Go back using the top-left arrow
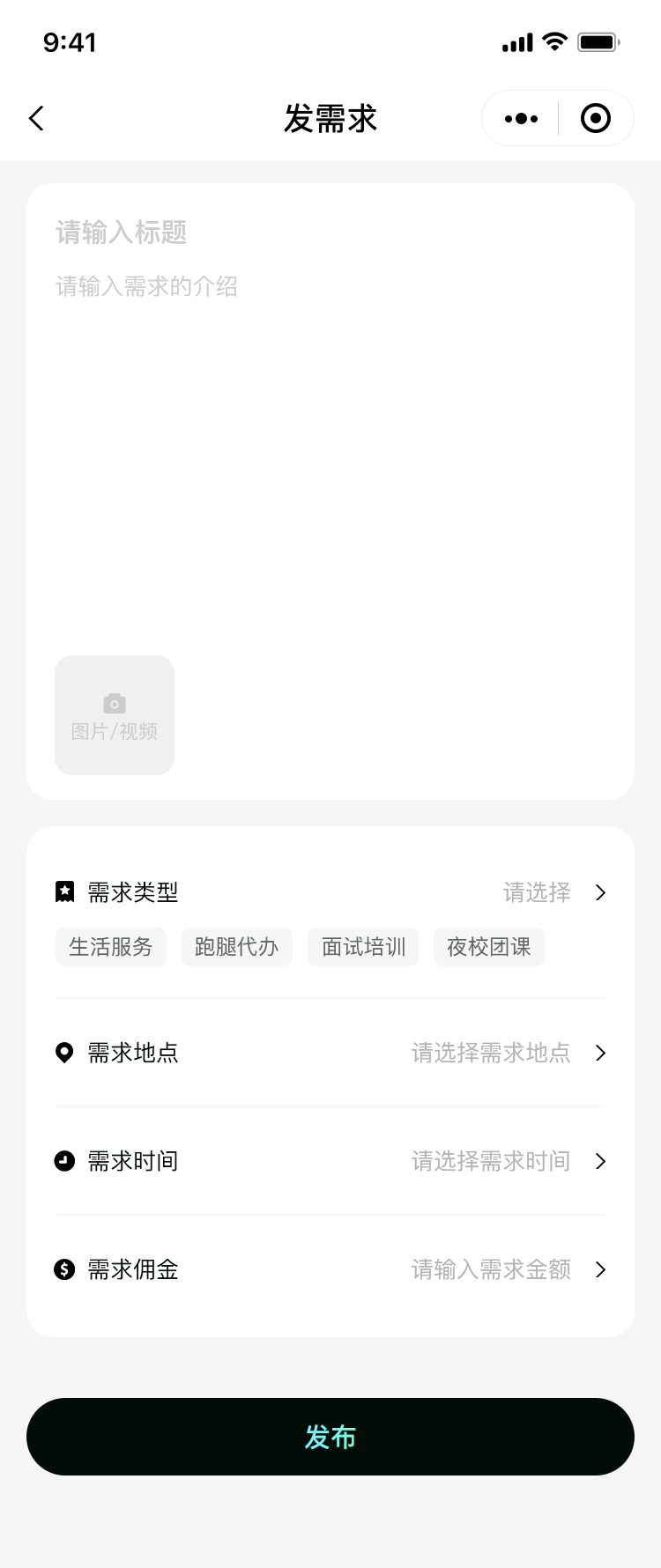 36,118
